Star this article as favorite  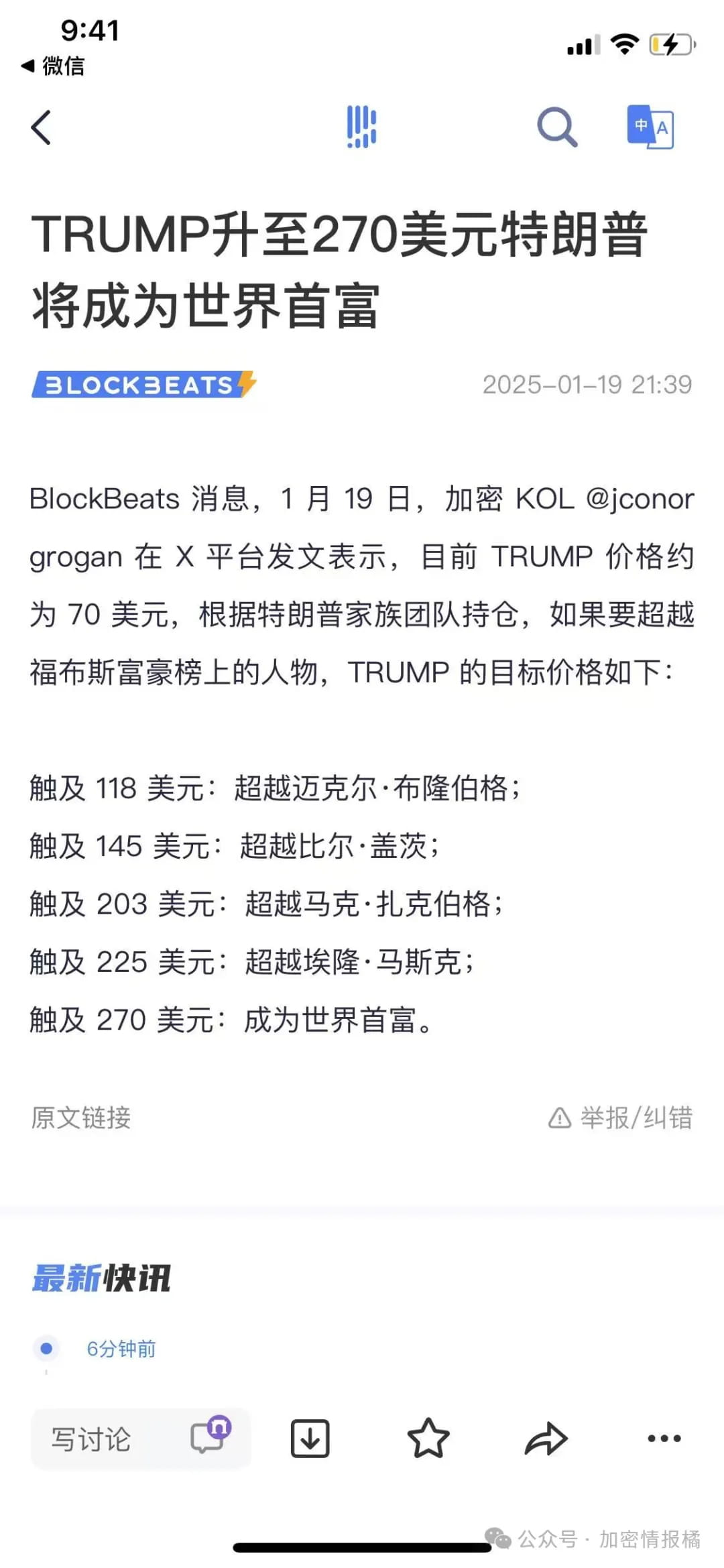point(428,1437)
